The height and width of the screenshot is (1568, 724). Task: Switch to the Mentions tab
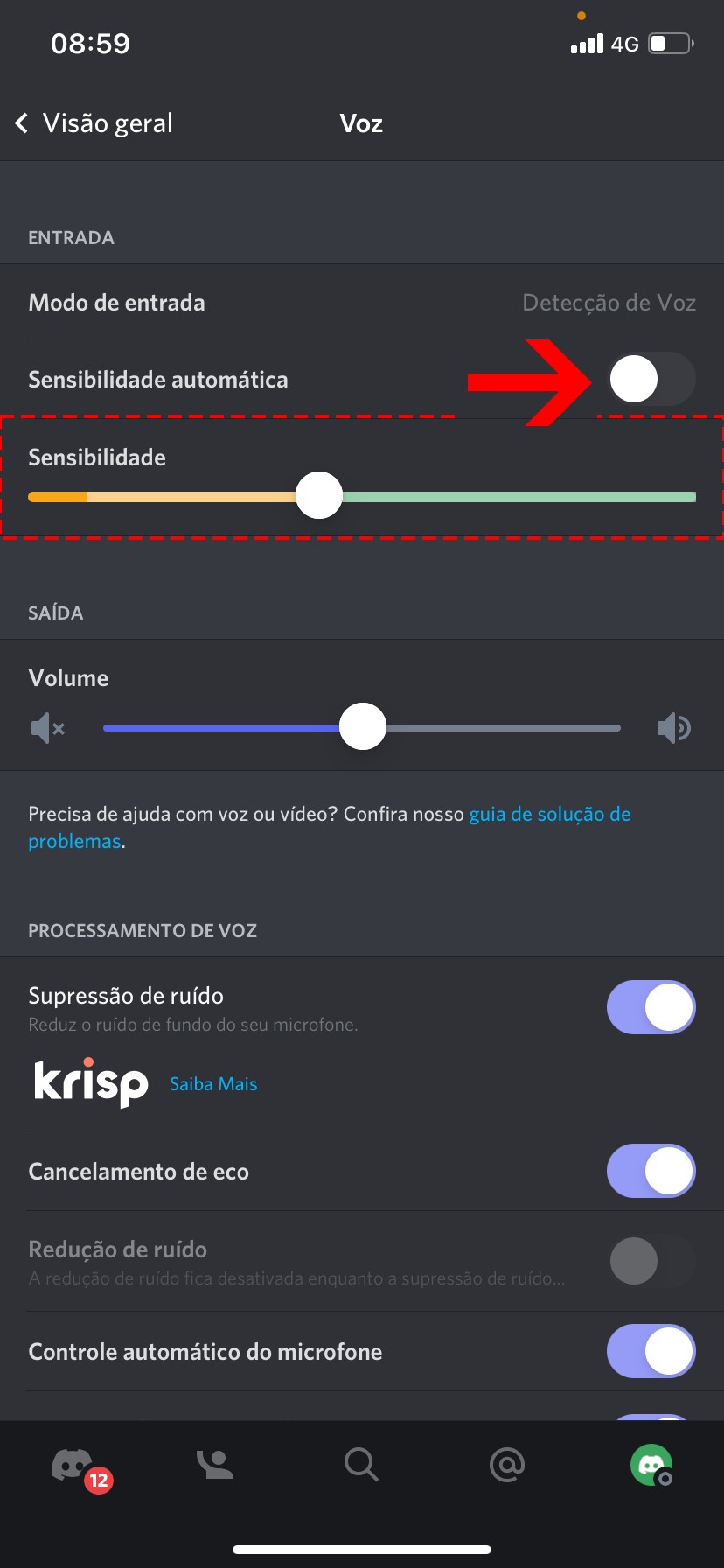click(x=506, y=1464)
